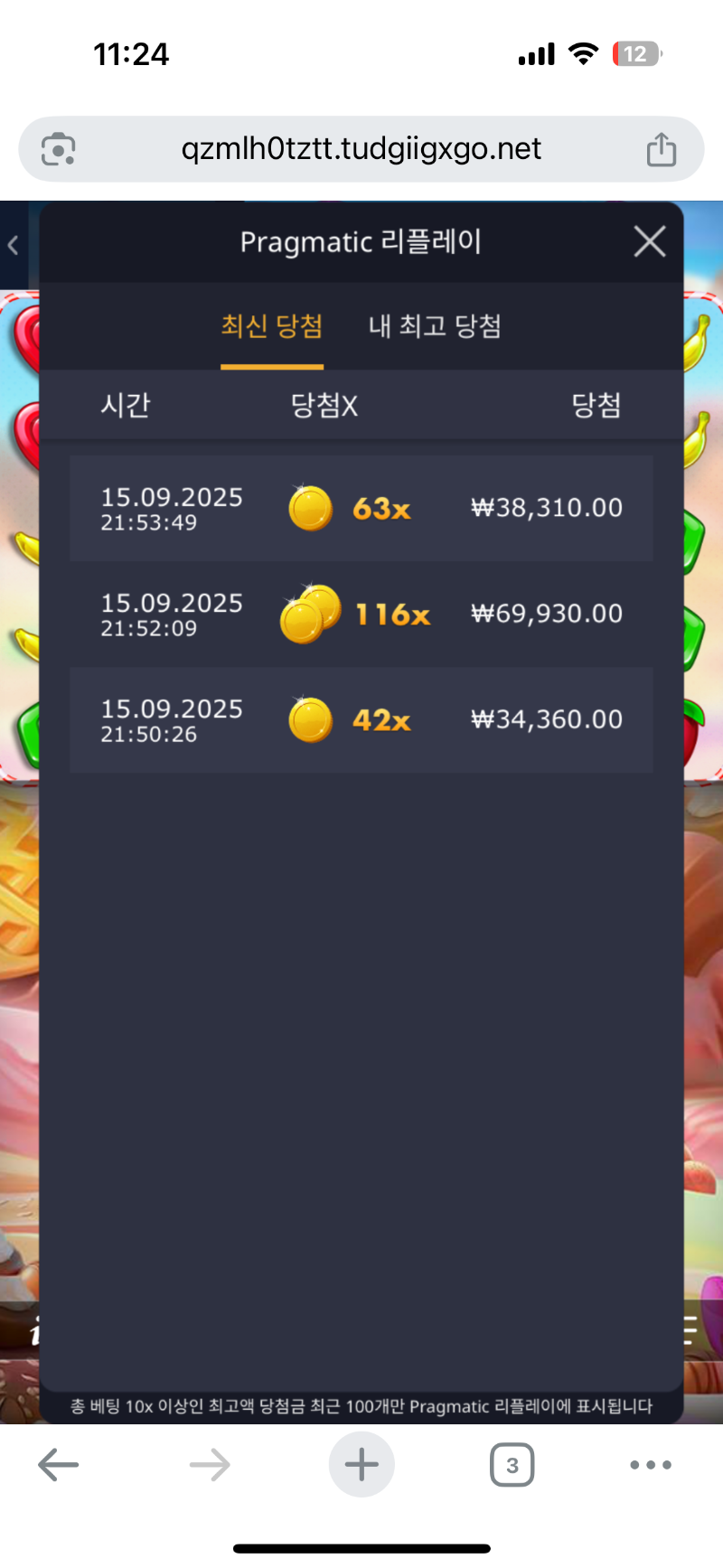Open the 116x win replay
This screenshot has height=1568, width=723.
point(361,614)
